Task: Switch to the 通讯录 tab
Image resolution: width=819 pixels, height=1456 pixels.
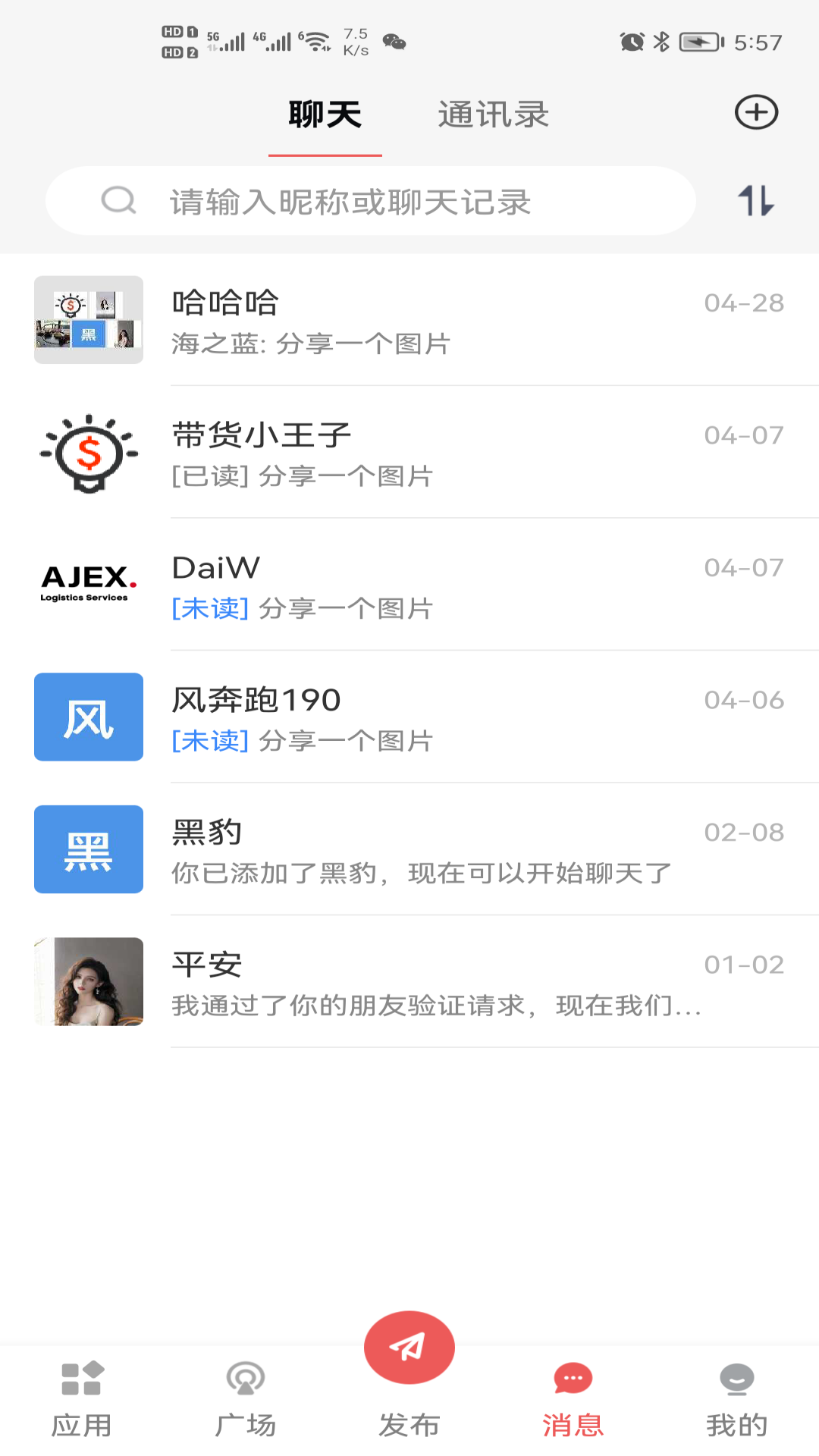Action: (x=492, y=114)
